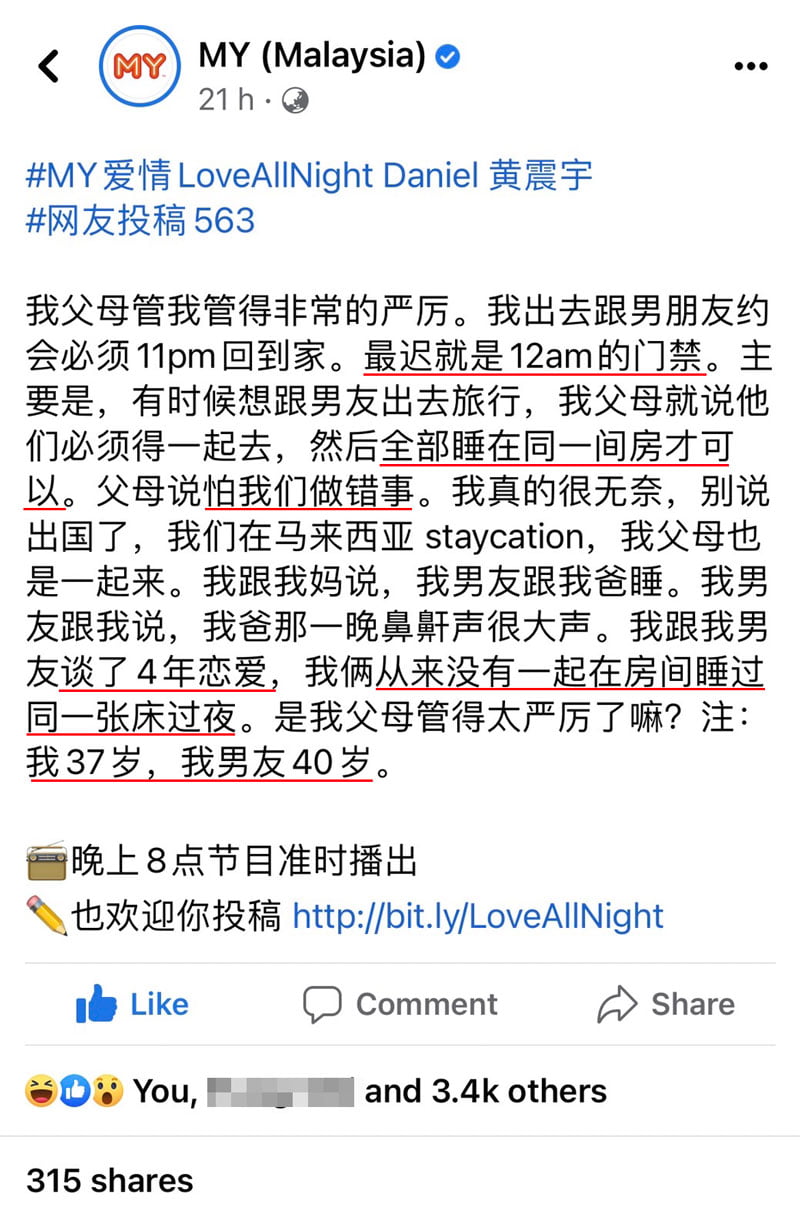Screen dimensions: 800x1212
Task: View the 315 shares
Action: pos(110,1180)
